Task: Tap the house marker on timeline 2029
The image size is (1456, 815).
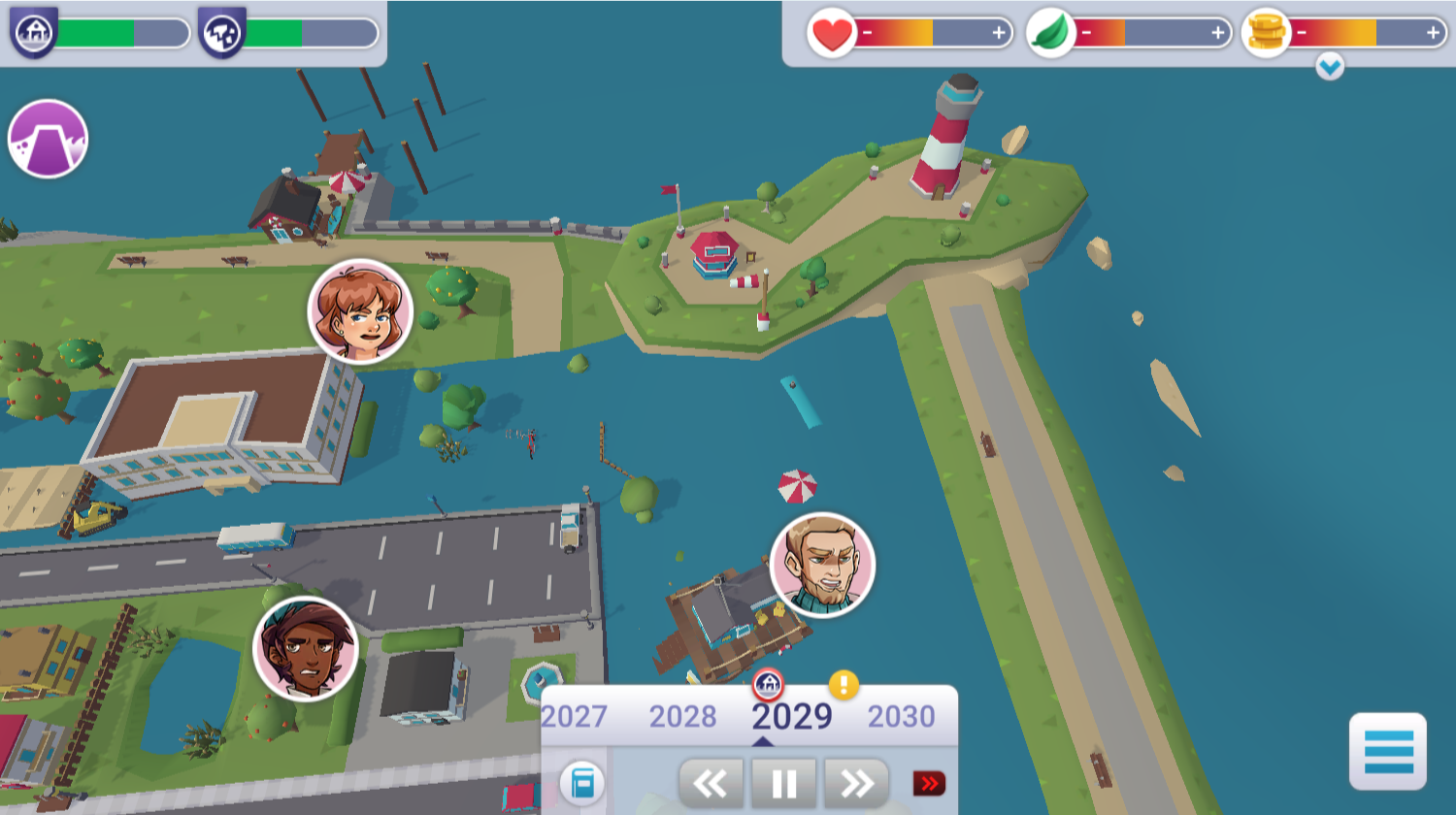Action: click(x=768, y=685)
